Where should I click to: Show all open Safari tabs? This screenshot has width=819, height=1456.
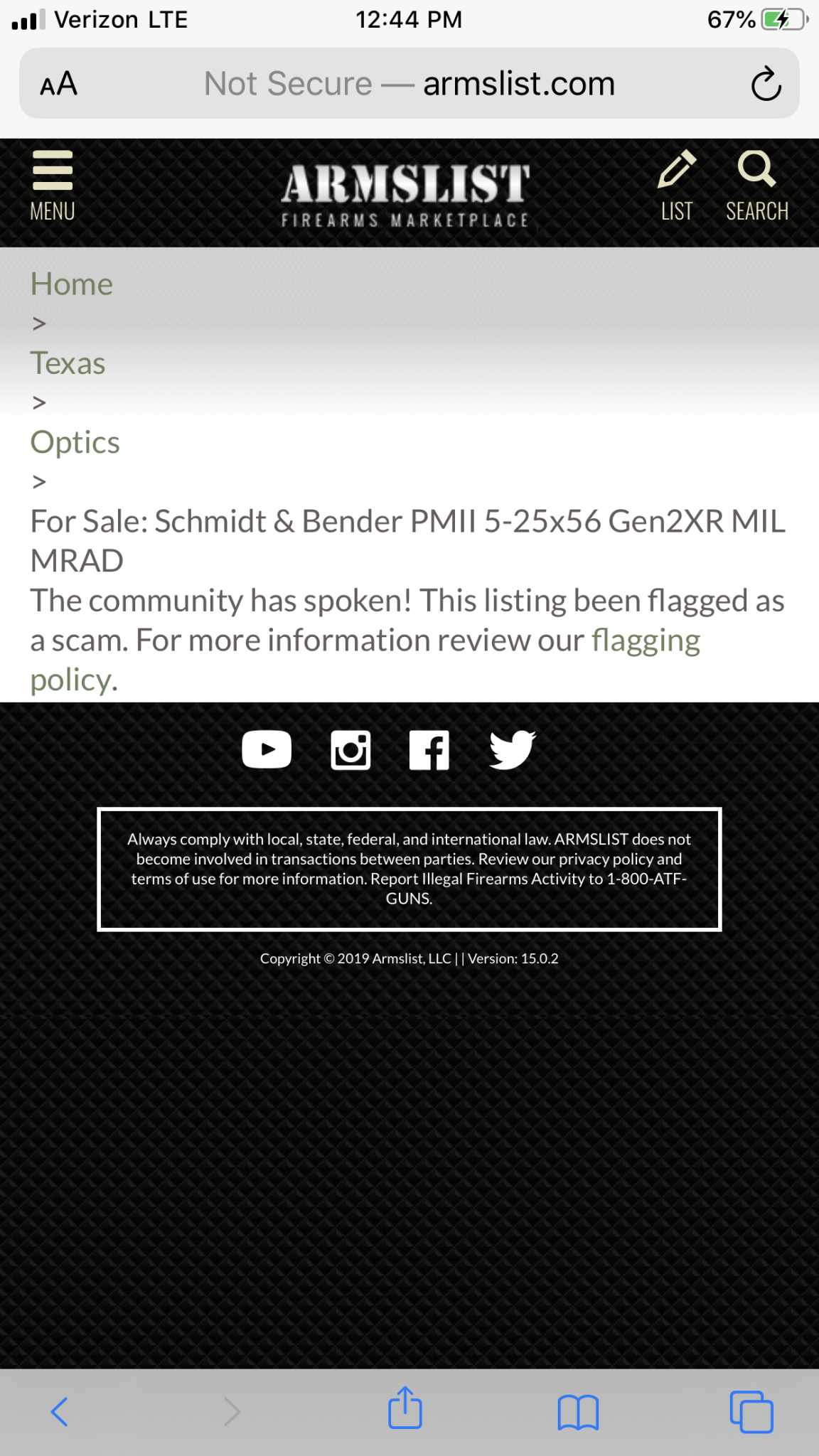tap(751, 1411)
